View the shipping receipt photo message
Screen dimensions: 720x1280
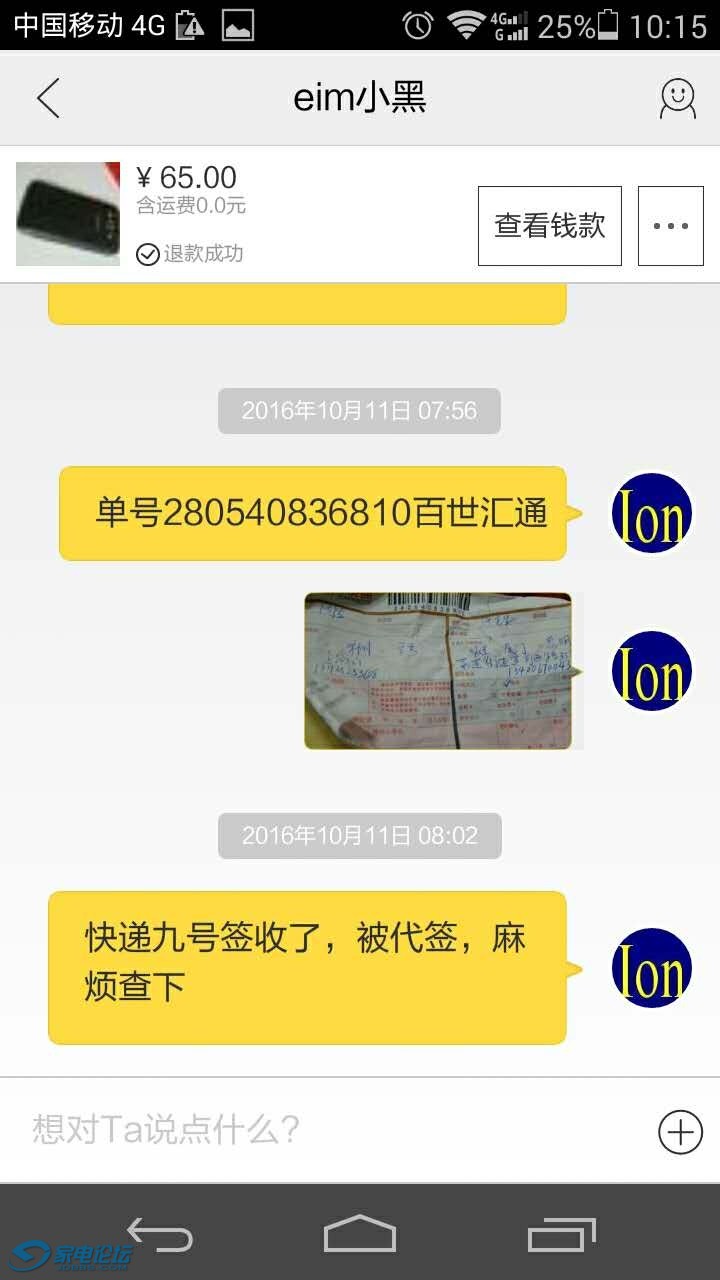tap(438, 671)
